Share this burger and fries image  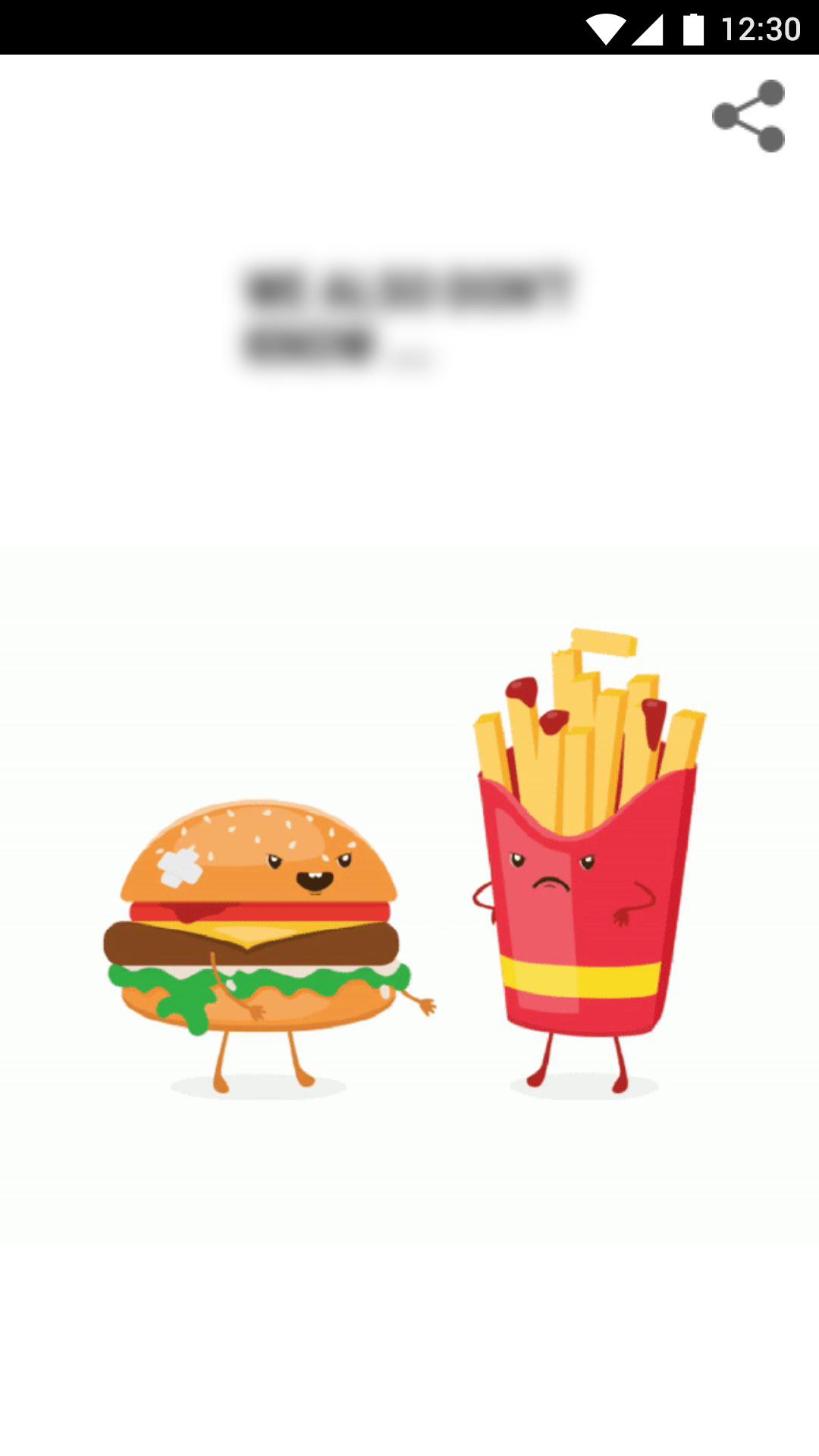tap(748, 116)
